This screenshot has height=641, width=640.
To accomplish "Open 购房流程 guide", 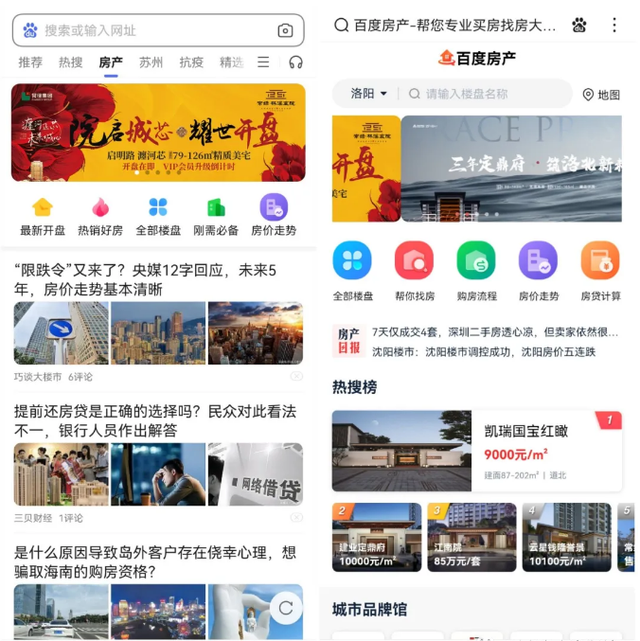I will pos(476,270).
